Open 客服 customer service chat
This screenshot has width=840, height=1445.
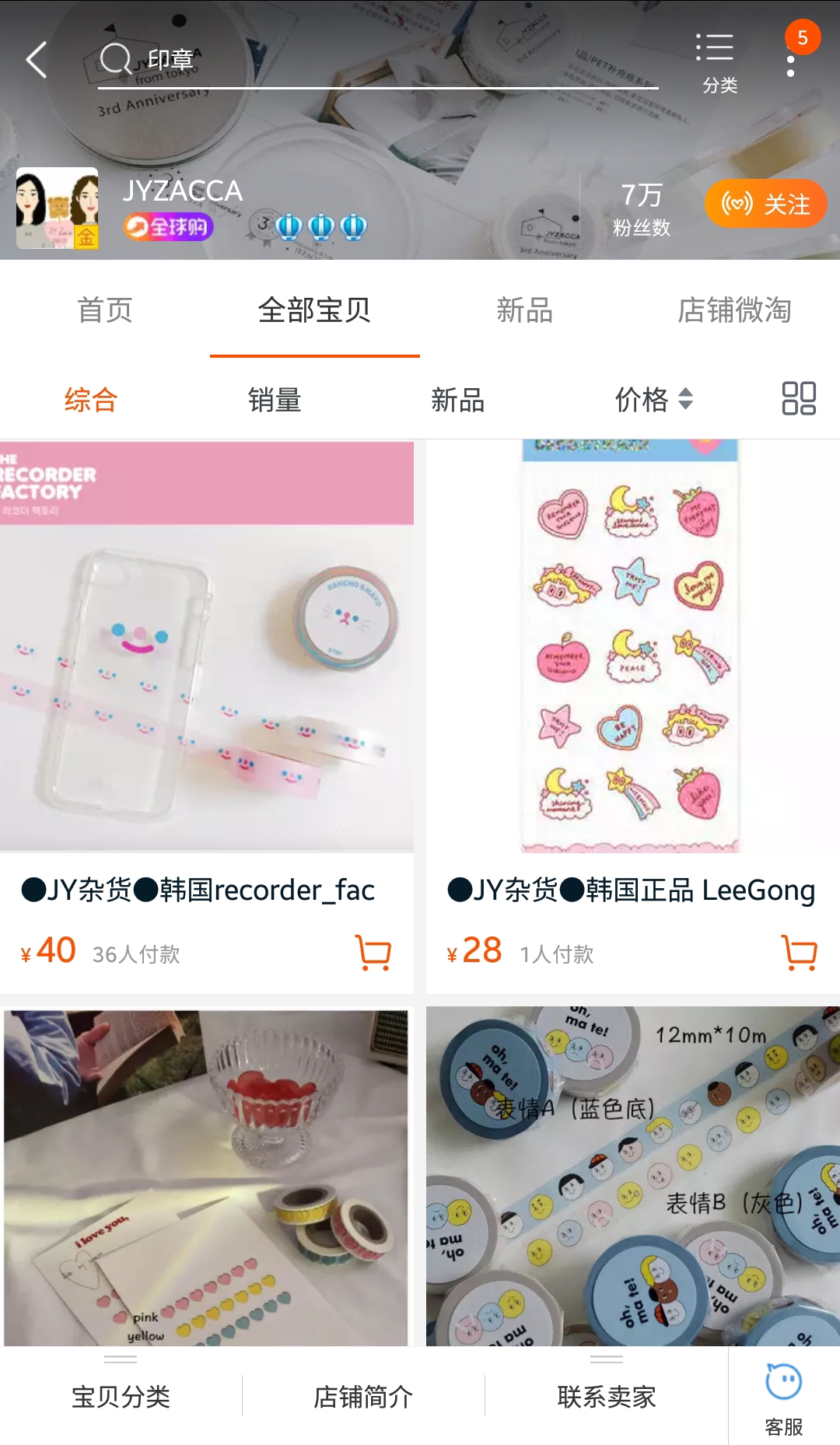(x=783, y=1398)
